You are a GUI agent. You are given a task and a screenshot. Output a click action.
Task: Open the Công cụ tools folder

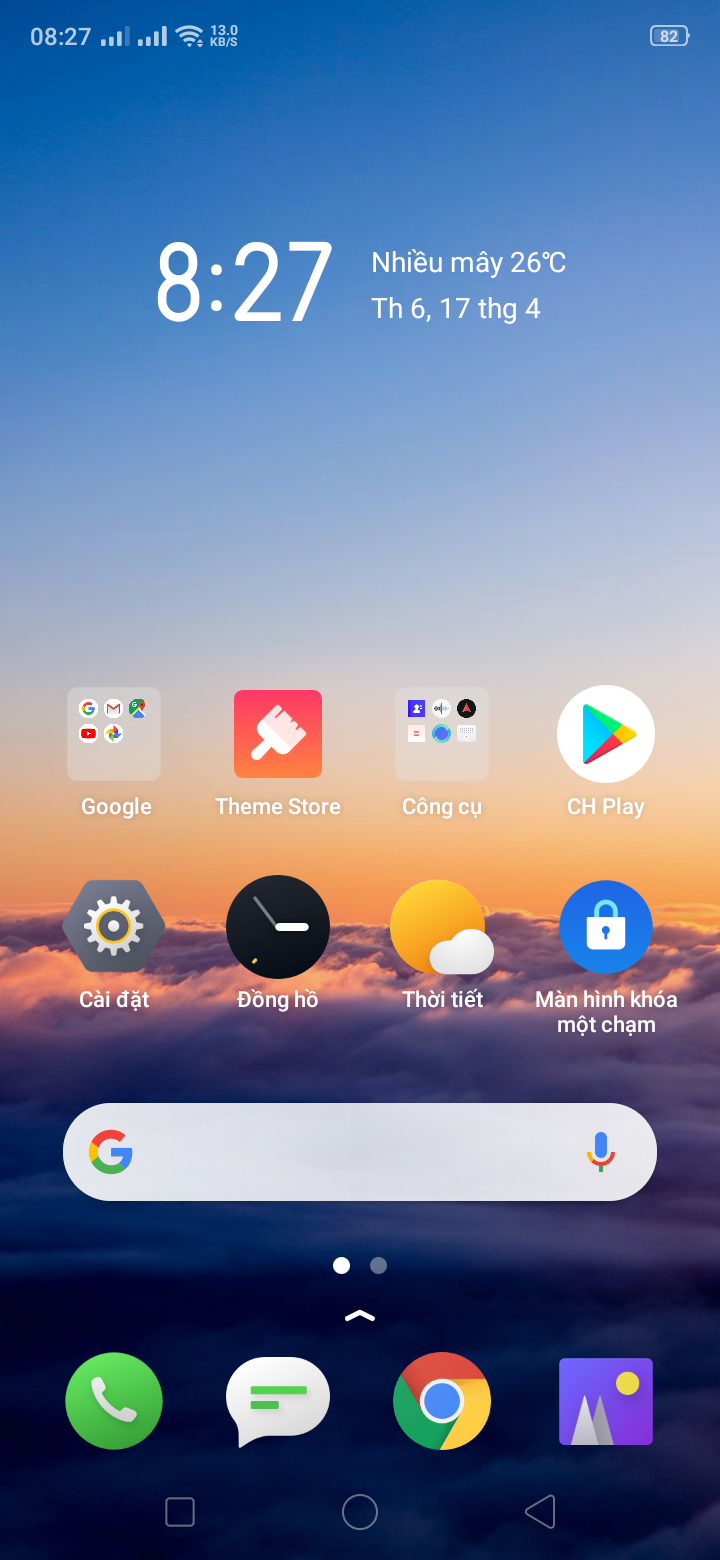point(441,733)
